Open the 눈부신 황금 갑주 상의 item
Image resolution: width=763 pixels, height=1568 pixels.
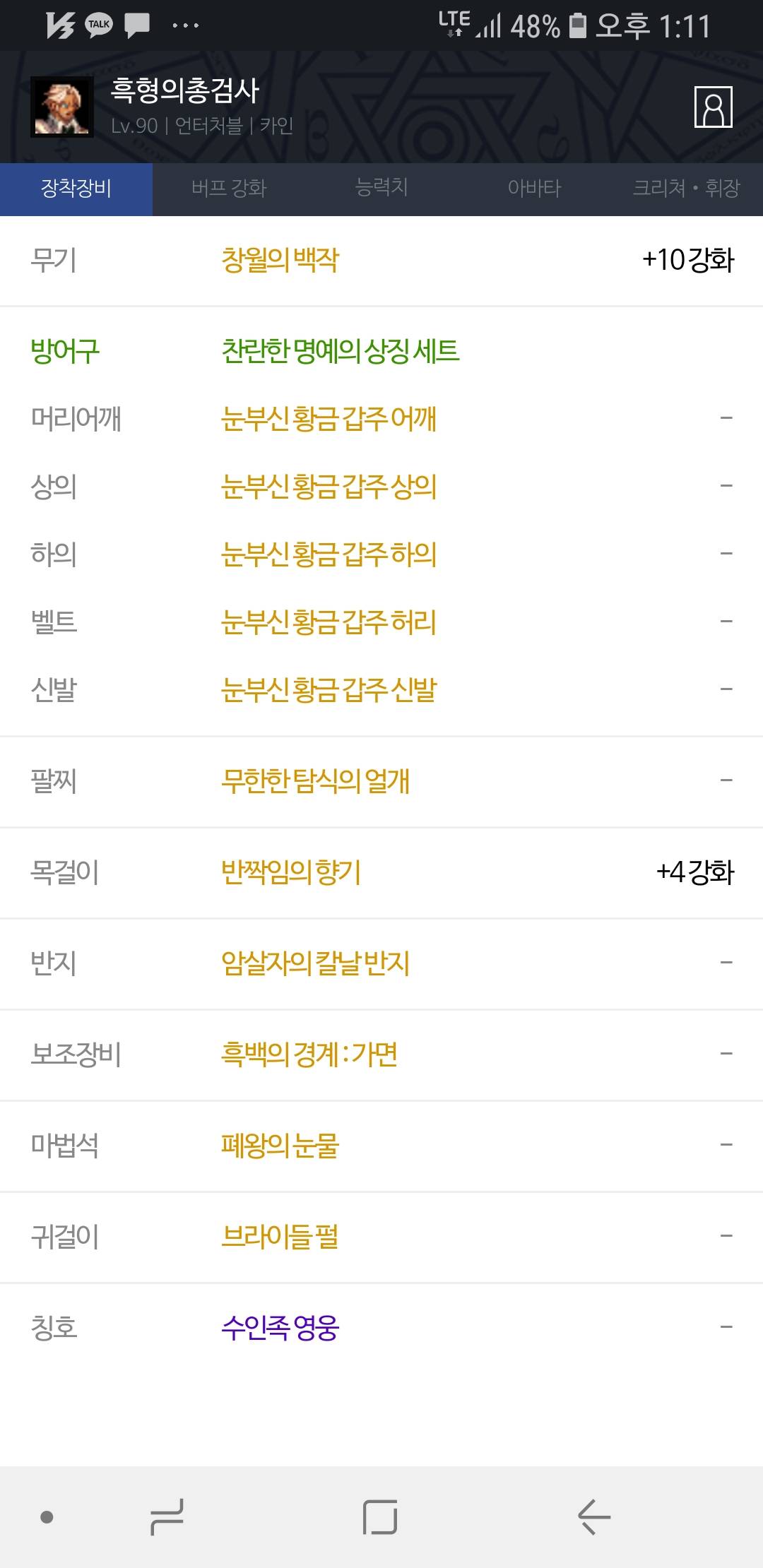tap(329, 487)
